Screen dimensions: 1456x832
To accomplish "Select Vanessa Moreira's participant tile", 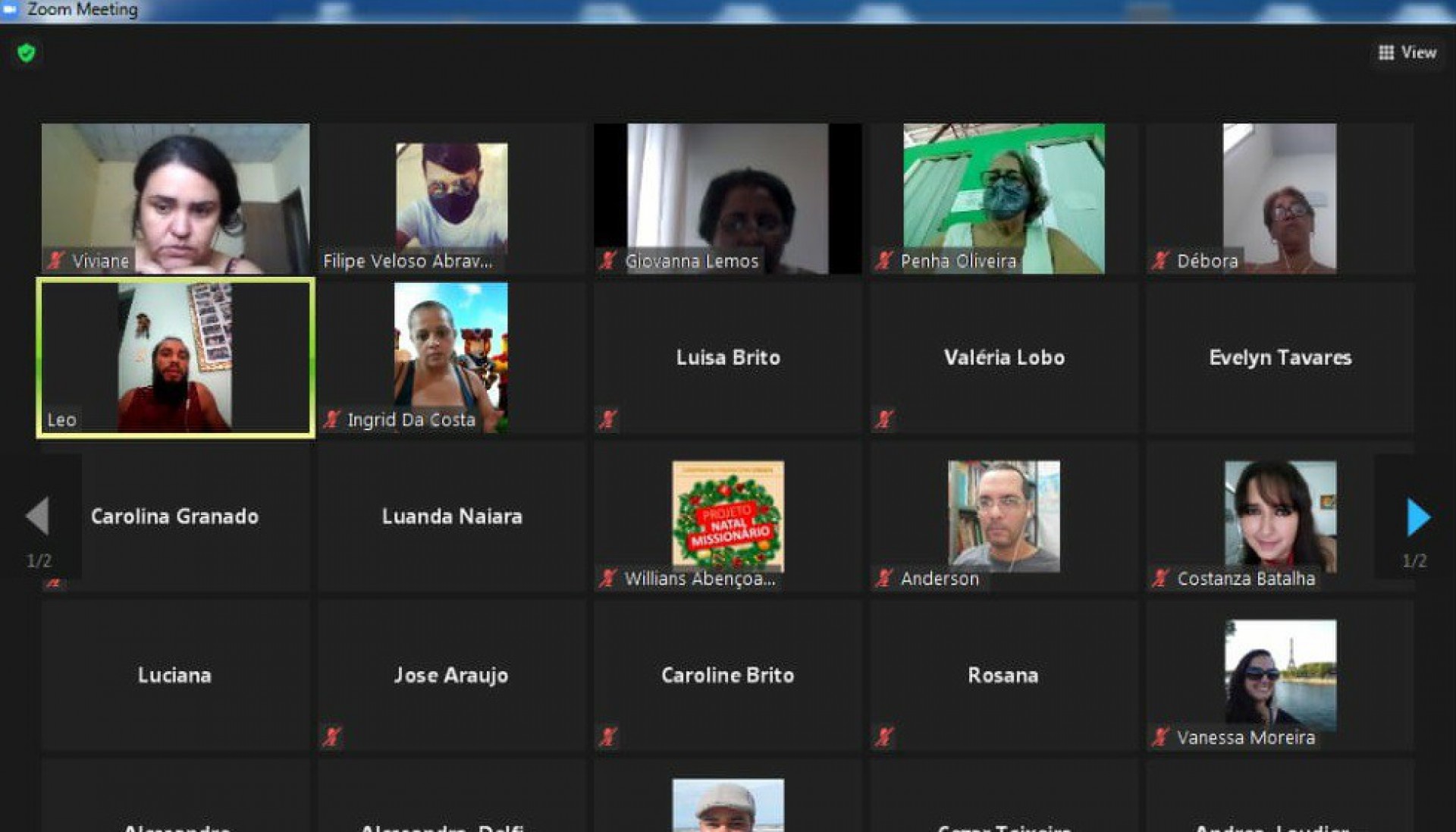I will [x=1279, y=675].
